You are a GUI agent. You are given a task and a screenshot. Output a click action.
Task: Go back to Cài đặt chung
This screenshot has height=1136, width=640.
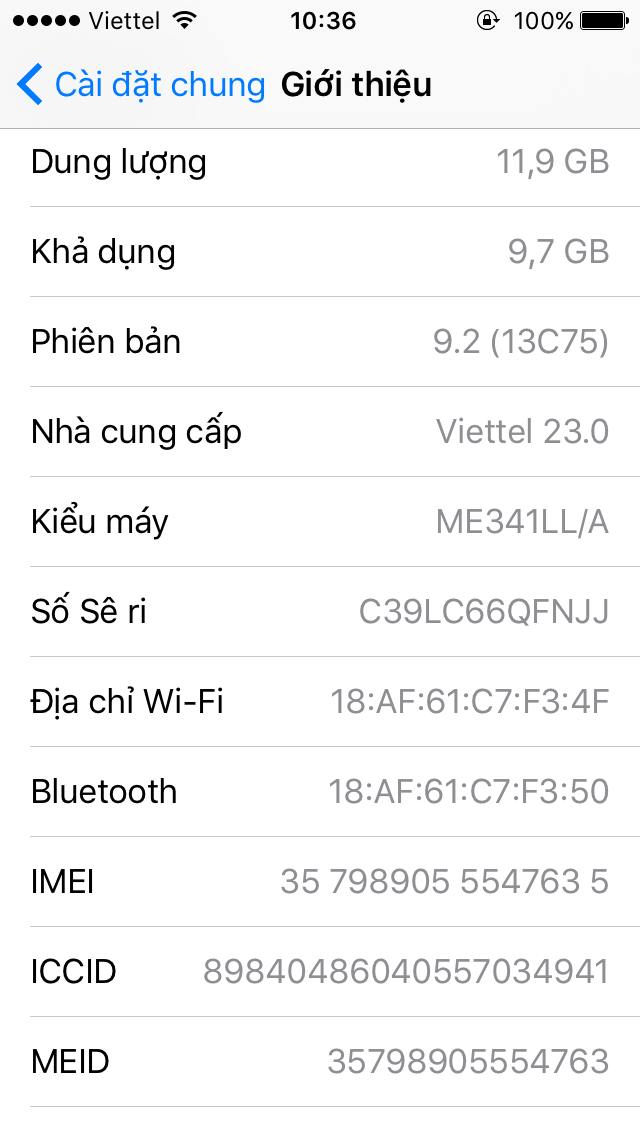tap(140, 85)
